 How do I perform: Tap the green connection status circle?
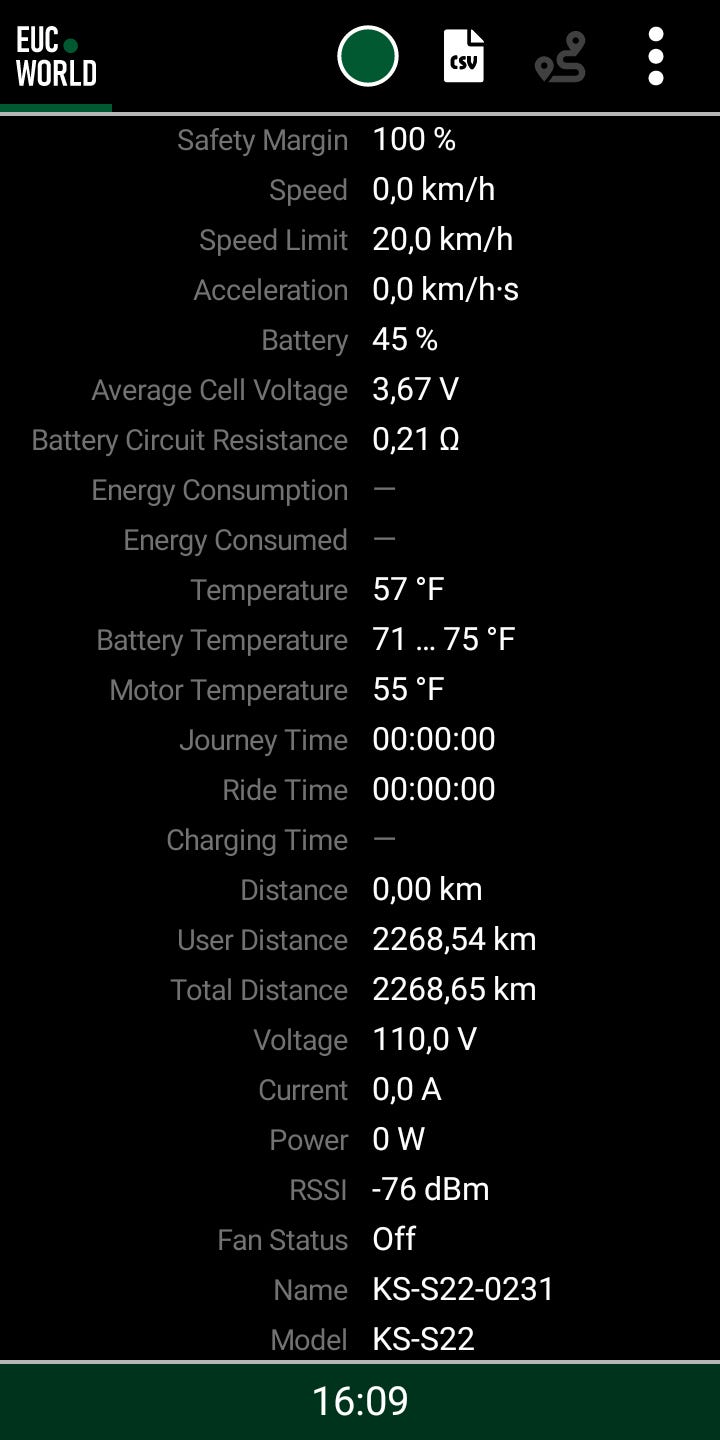[x=368, y=56]
